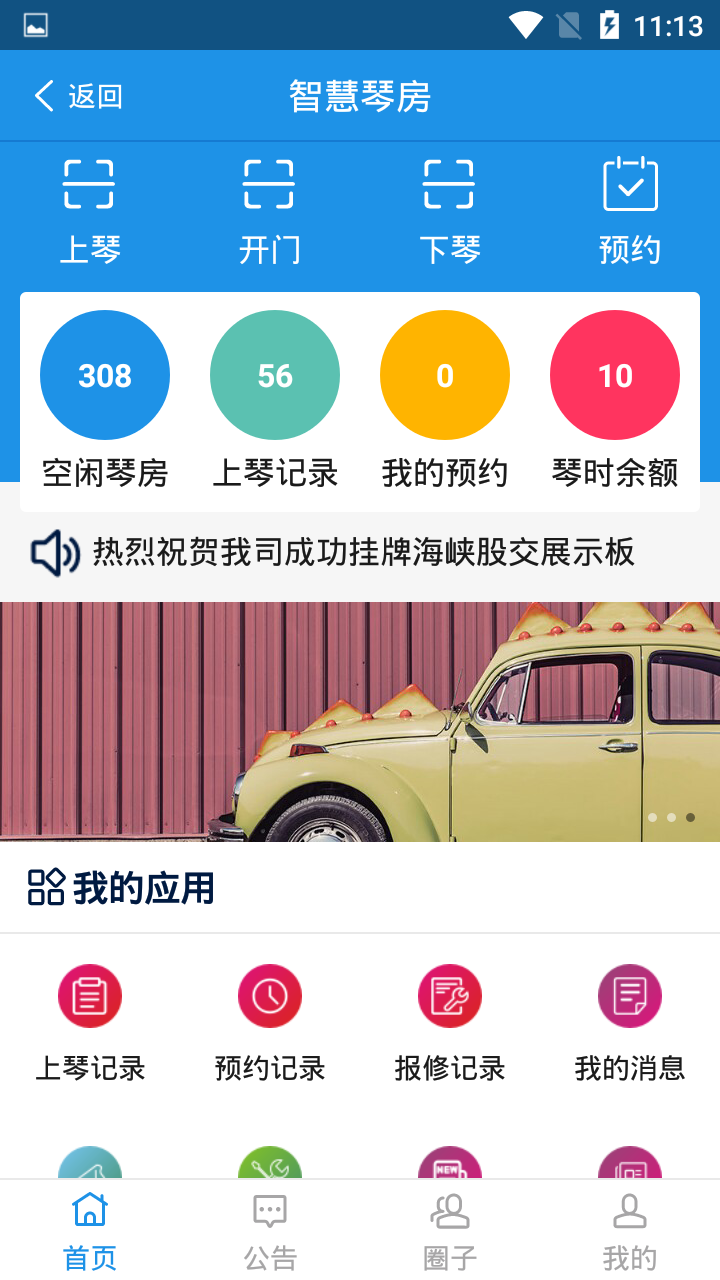Switch to the 我的 tab
The width and height of the screenshot is (720, 1280).
630,1230
